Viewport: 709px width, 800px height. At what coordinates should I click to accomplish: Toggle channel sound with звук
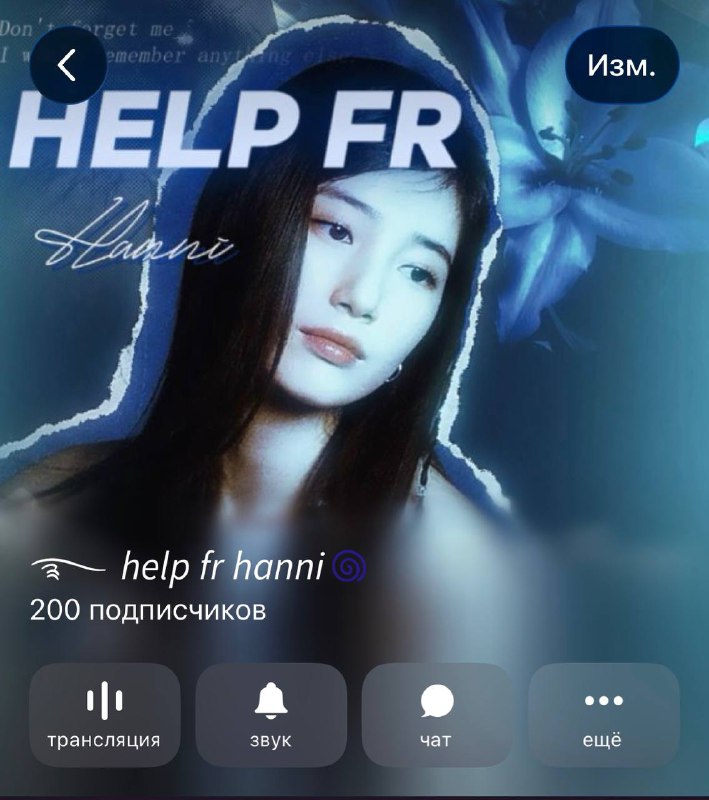[x=271, y=714]
